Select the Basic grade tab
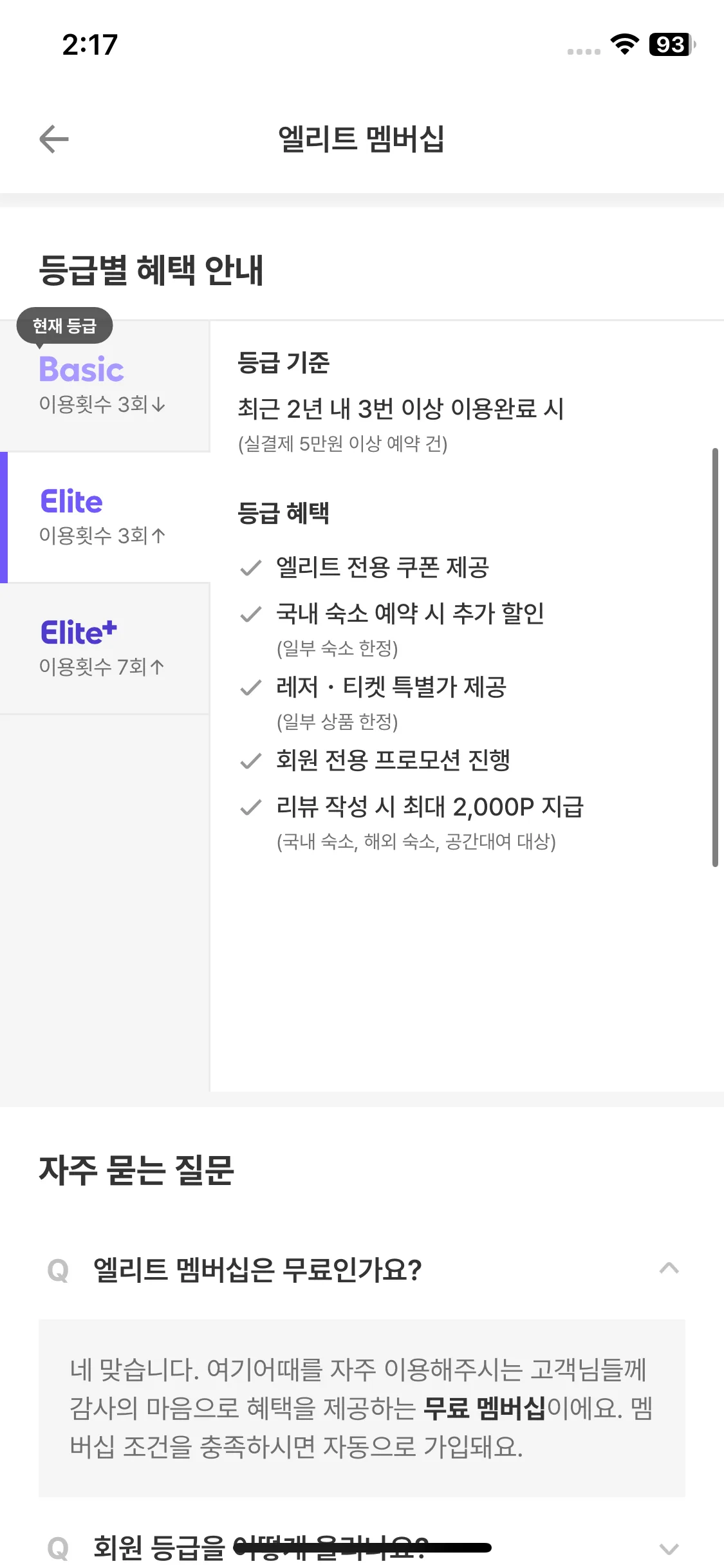The height and width of the screenshot is (1568, 724). tap(105, 386)
